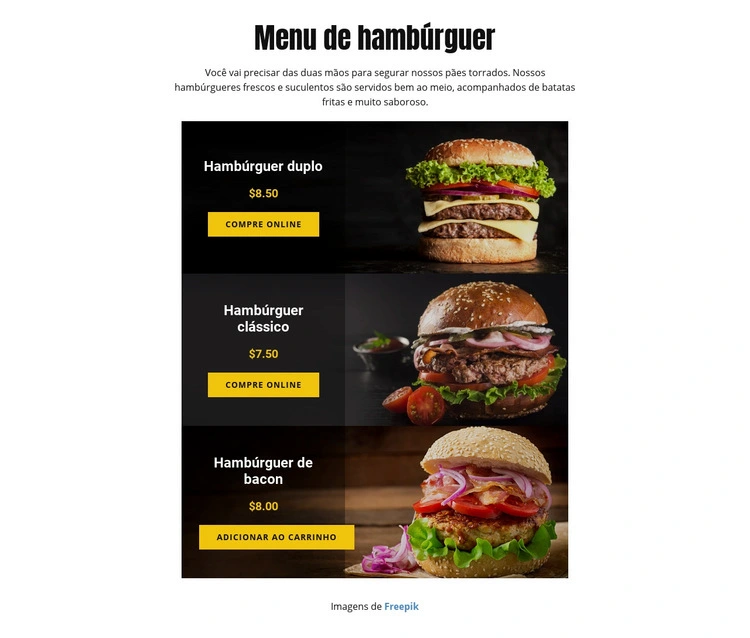The image size is (750, 638).
Task: Open the Freepik link
Action: click(401, 606)
